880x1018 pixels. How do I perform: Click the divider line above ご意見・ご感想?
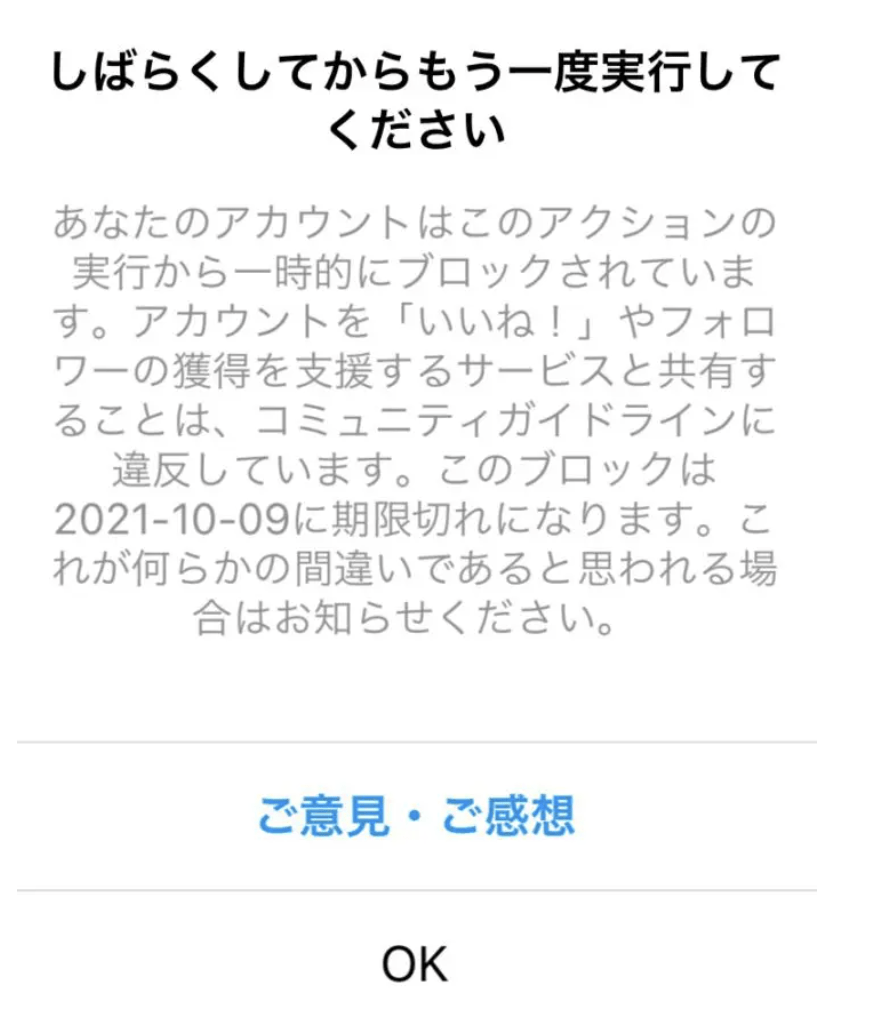tap(440, 741)
